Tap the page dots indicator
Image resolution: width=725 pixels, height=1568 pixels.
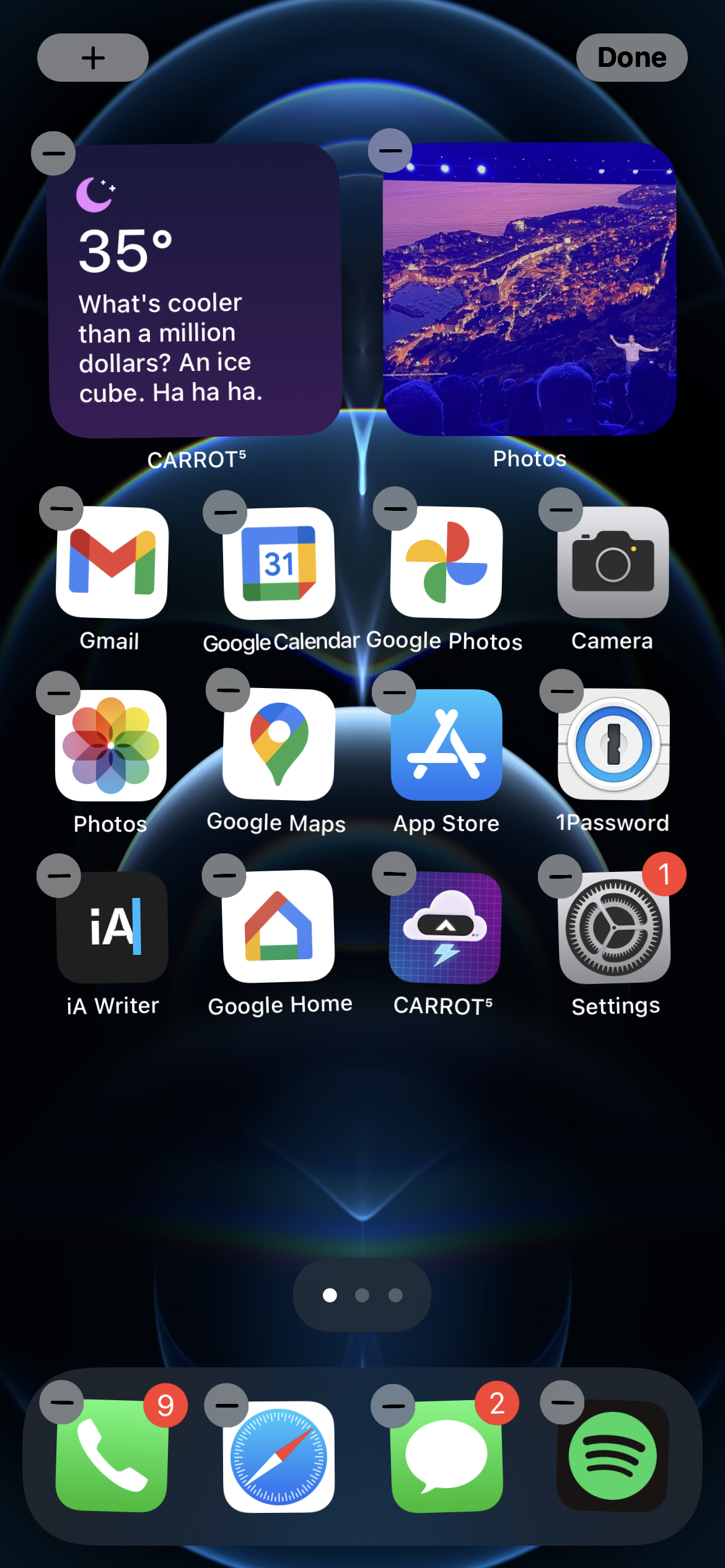(362, 1295)
